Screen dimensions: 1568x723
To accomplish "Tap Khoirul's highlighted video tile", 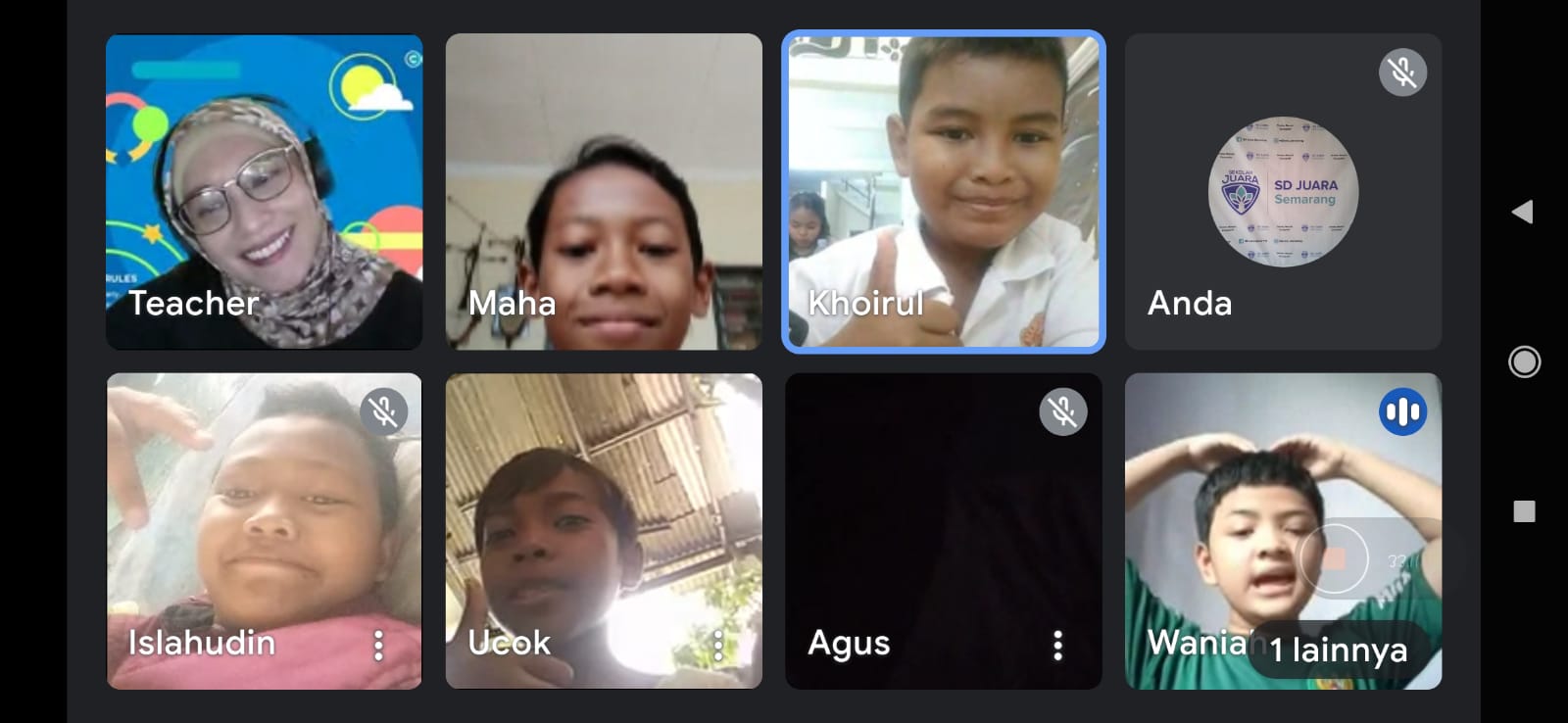I will pos(943,192).
